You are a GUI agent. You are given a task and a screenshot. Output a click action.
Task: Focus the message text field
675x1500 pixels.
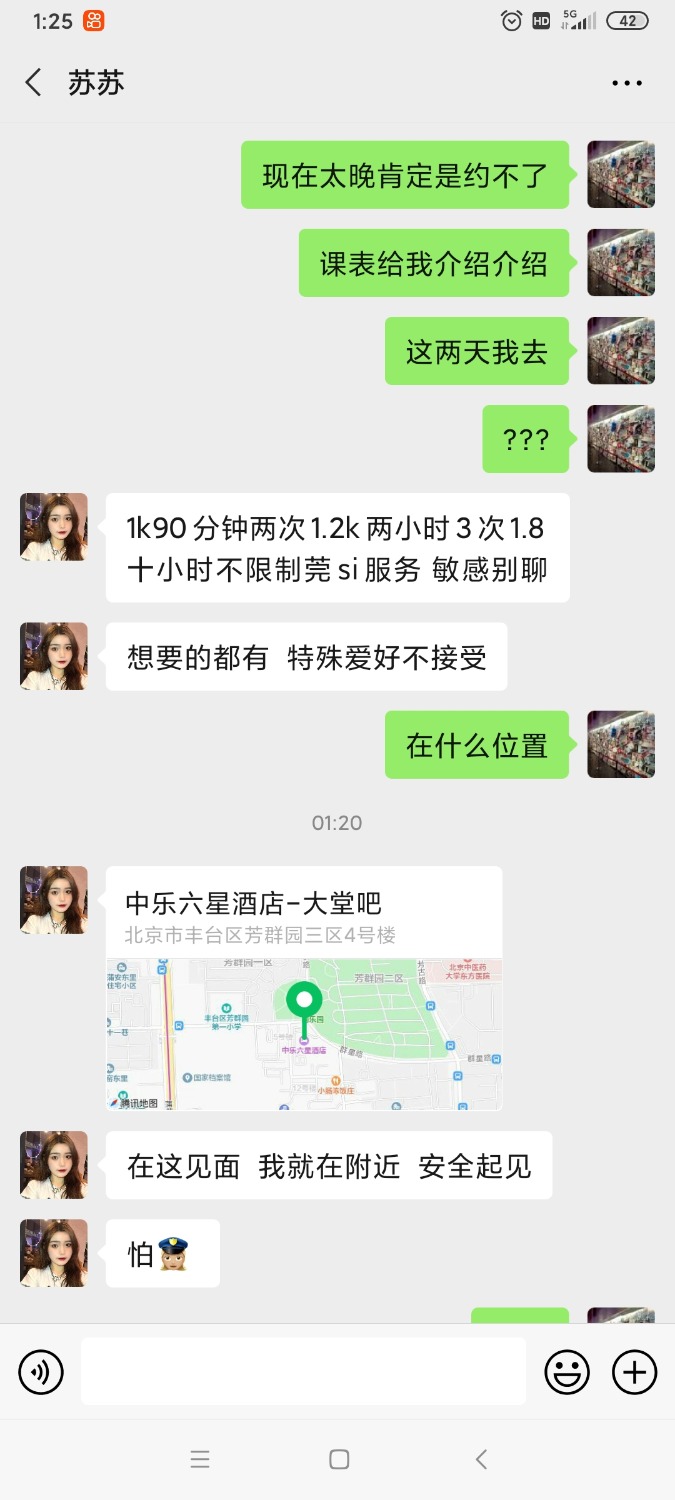[x=303, y=1372]
